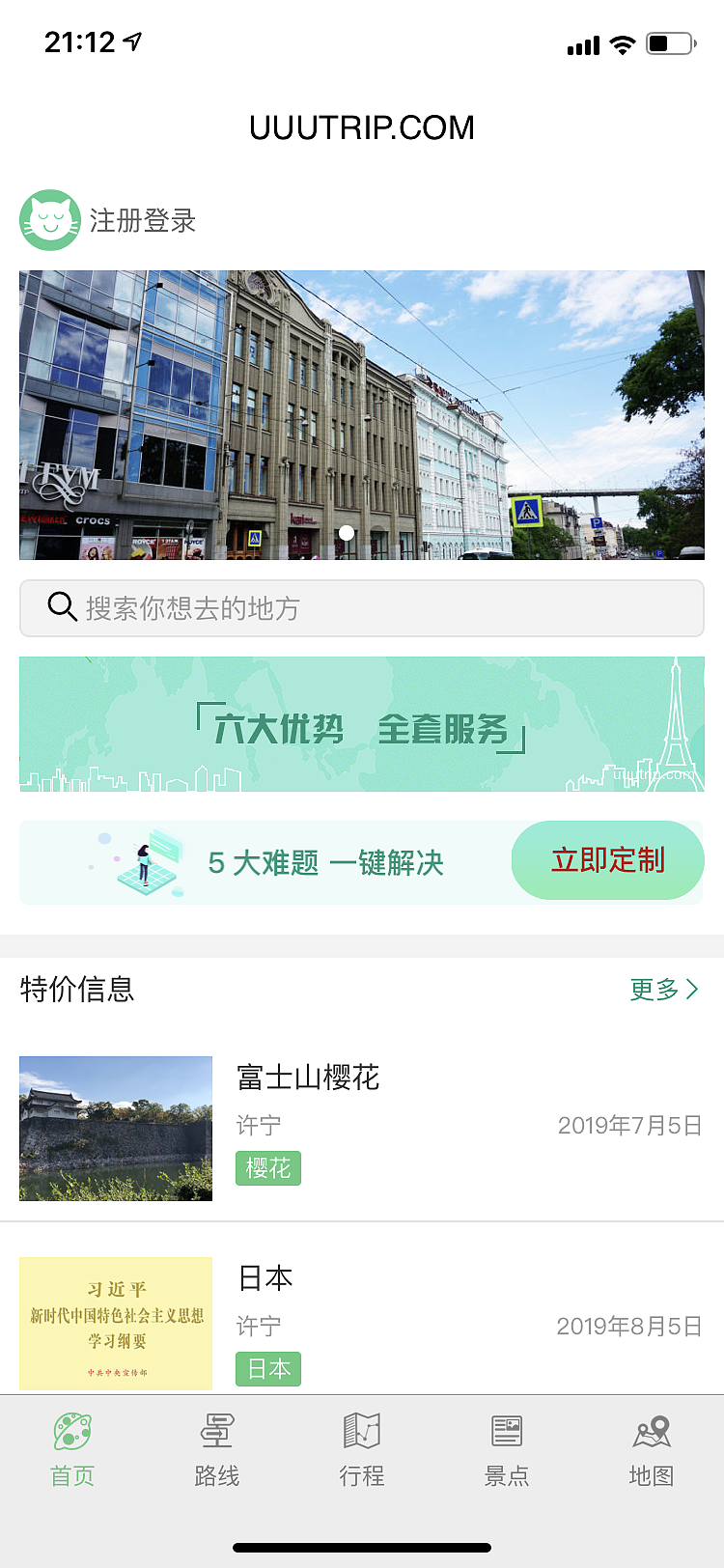Select the magnifying glass search icon
The width and height of the screenshot is (724, 1568).
(62, 607)
